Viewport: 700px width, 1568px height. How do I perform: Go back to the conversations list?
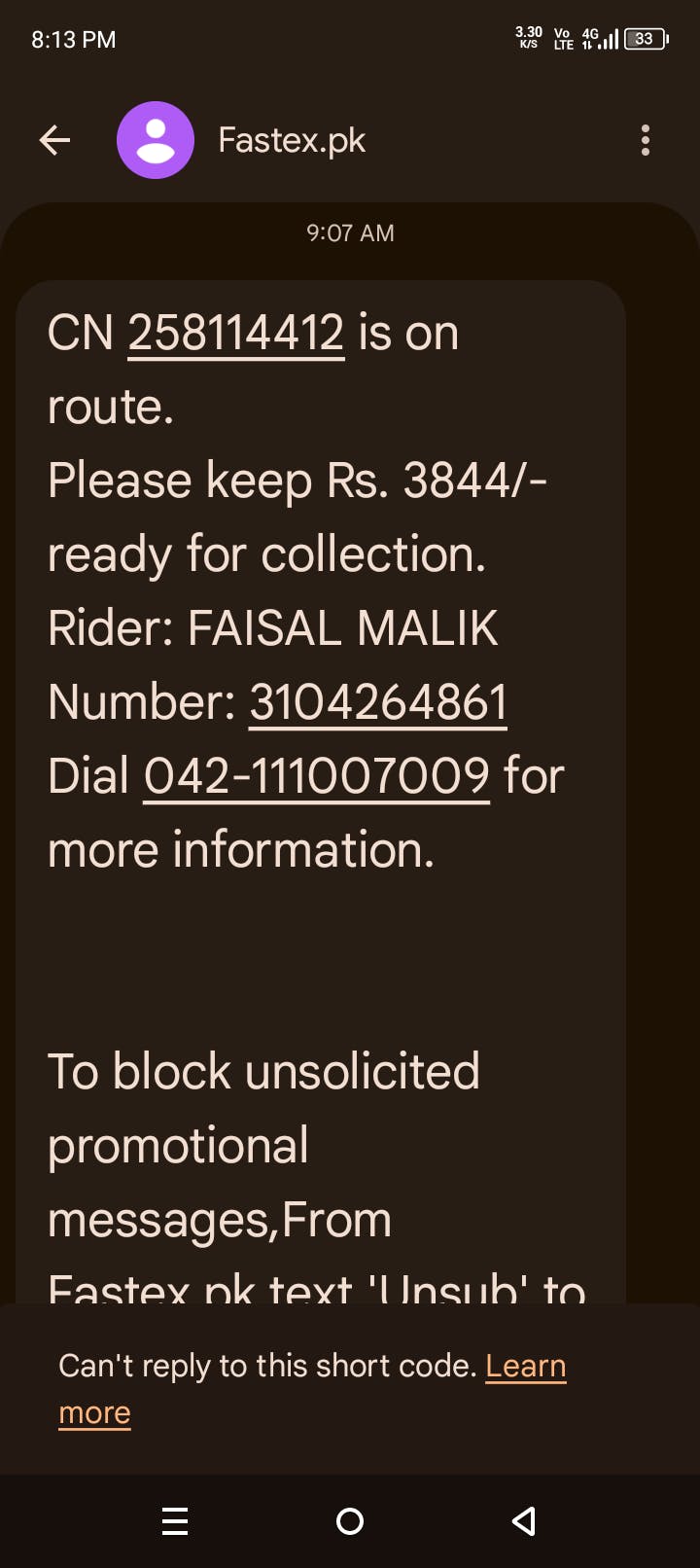tap(54, 141)
